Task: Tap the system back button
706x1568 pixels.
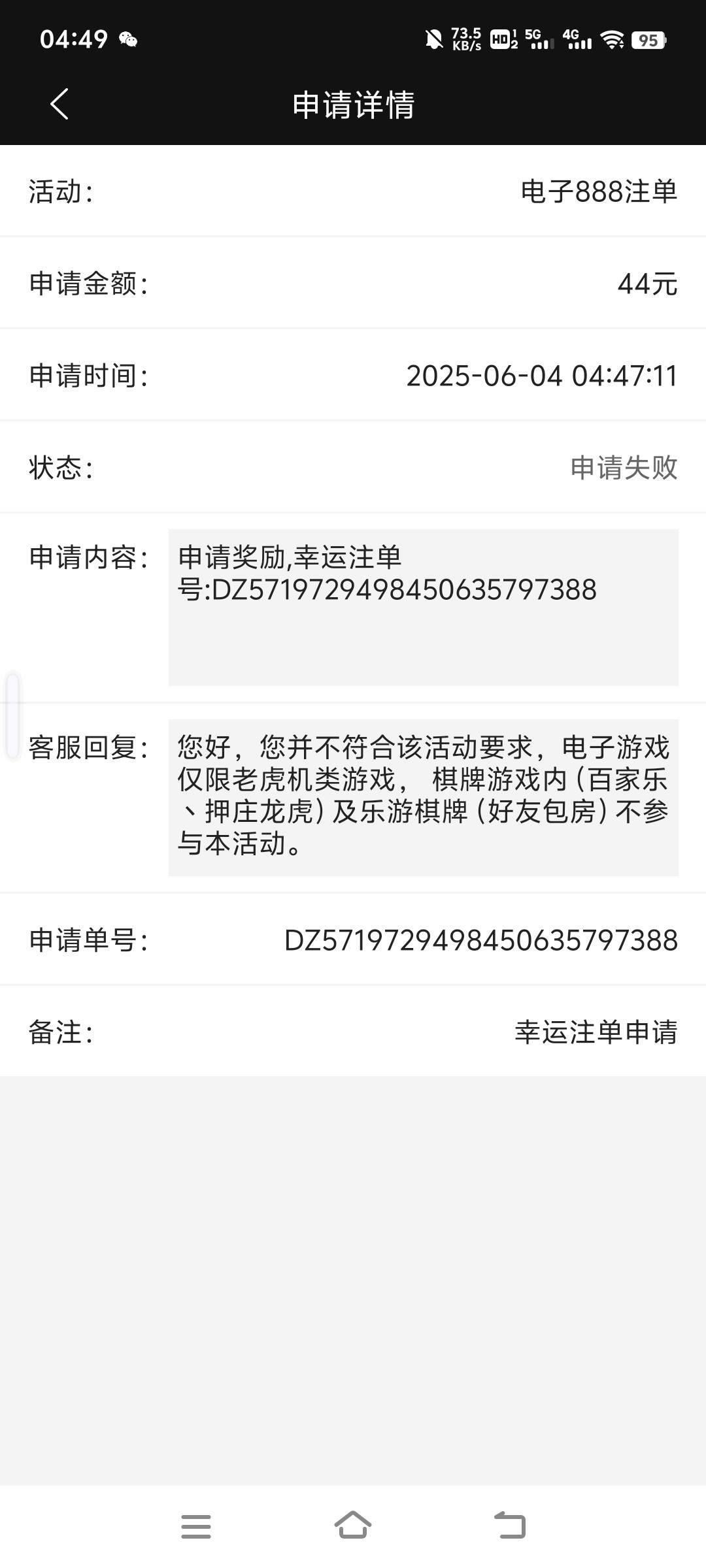Action: [x=509, y=1526]
